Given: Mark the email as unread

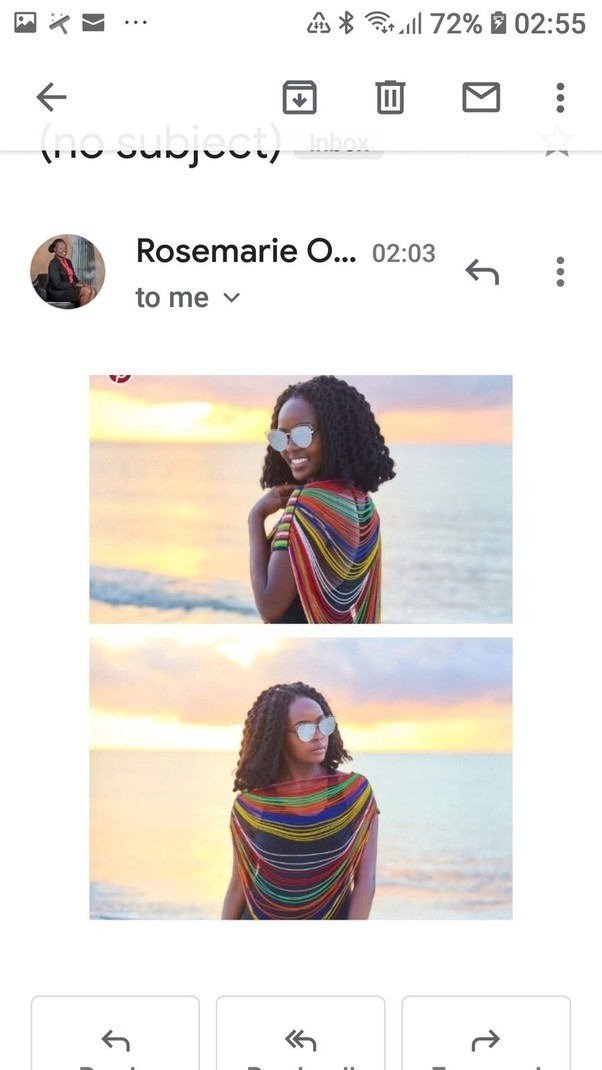Looking at the screenshot, I should coord(480,97).
